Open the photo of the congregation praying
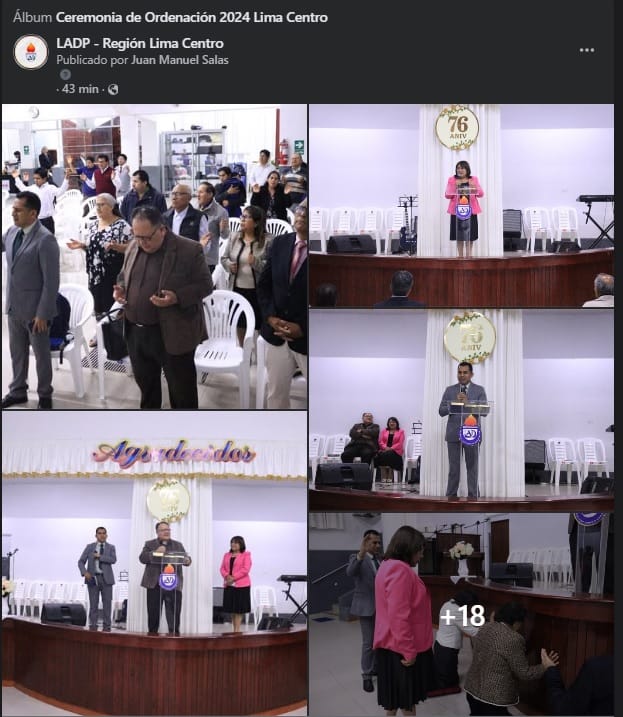 (155, 256)
